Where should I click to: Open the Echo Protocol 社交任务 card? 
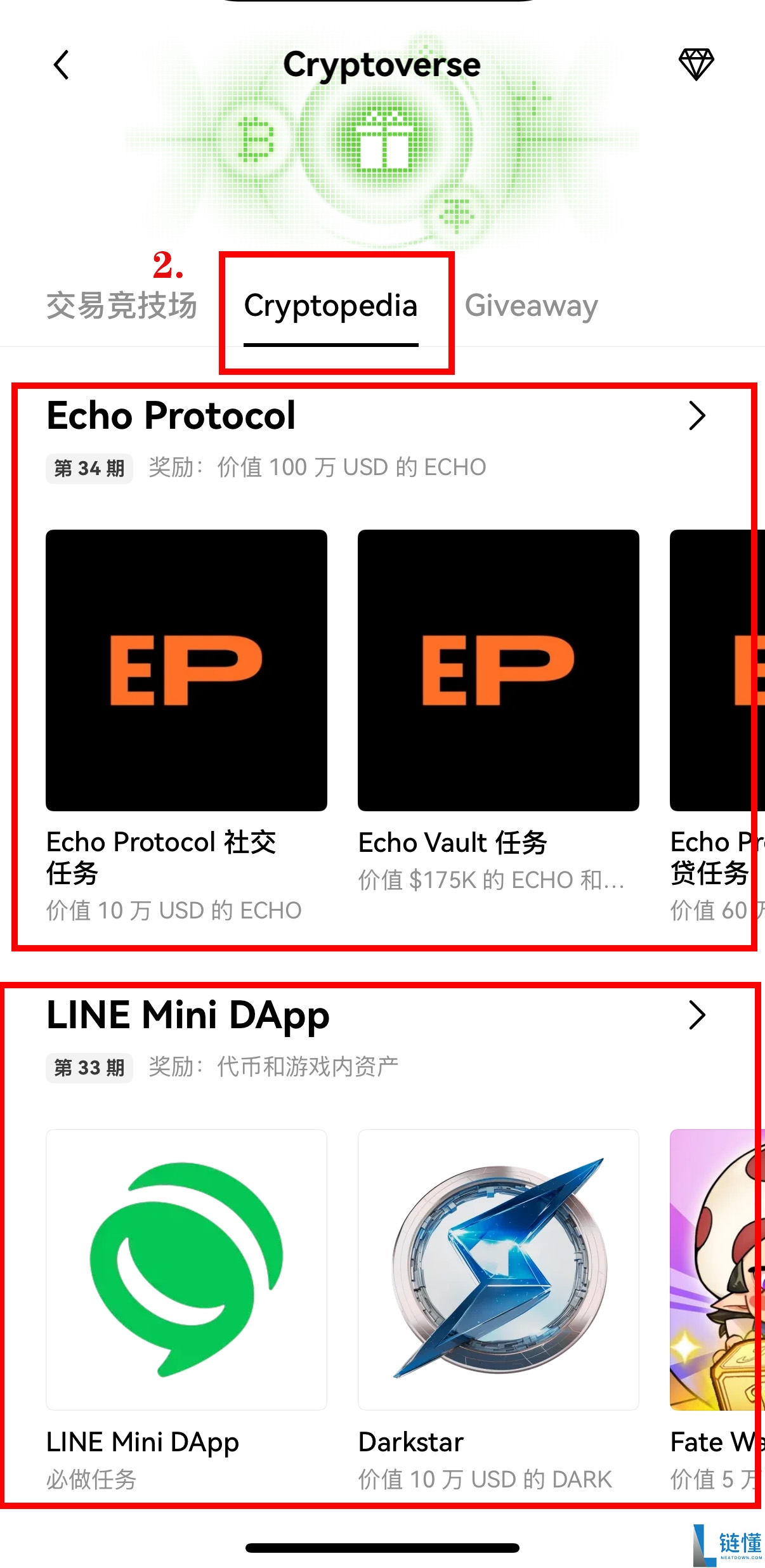pyautogui.click(x=186, y=670)
